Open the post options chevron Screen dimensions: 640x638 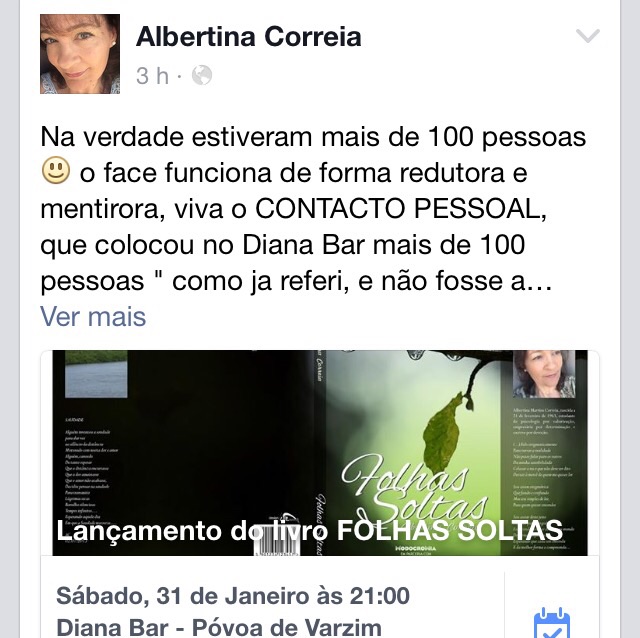click(588, 38)
